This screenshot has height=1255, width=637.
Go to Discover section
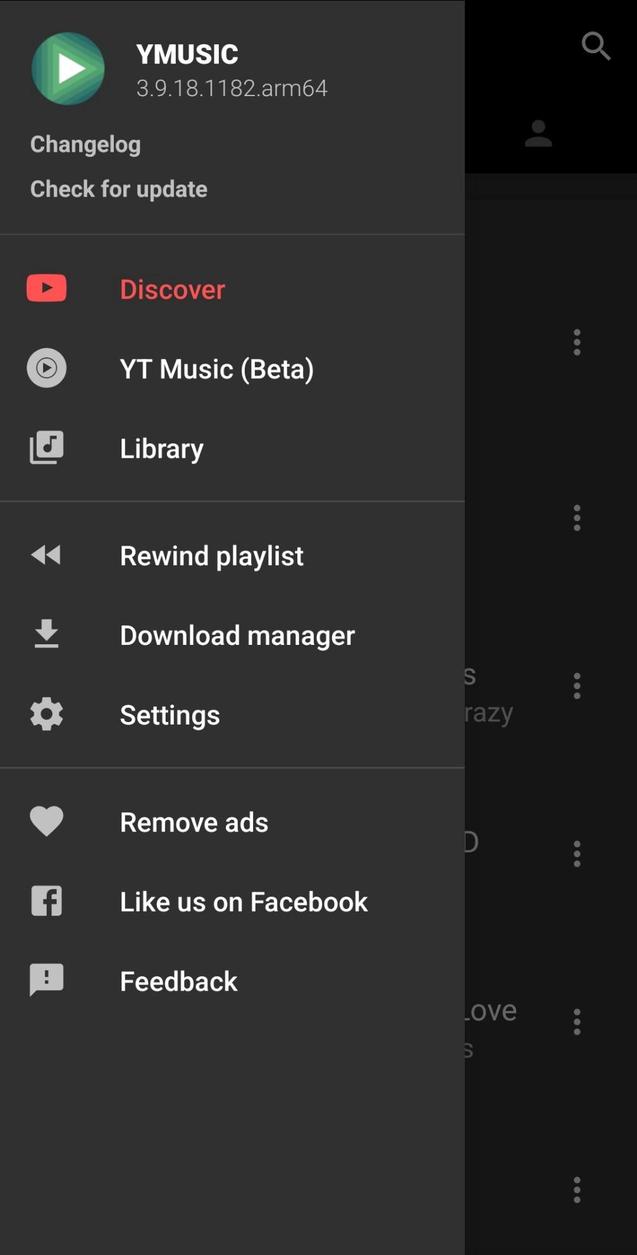(x=172, y=289)
